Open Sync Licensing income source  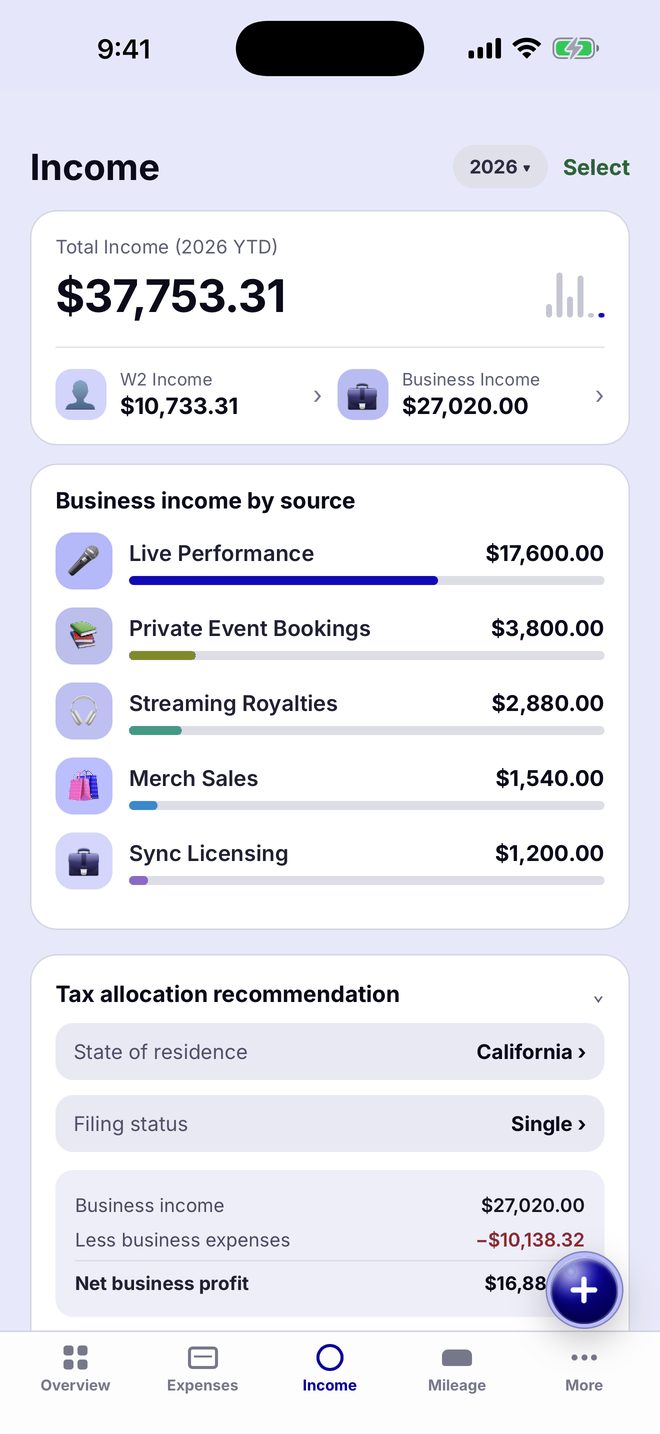pyautogui.click(x=330, y=861)
